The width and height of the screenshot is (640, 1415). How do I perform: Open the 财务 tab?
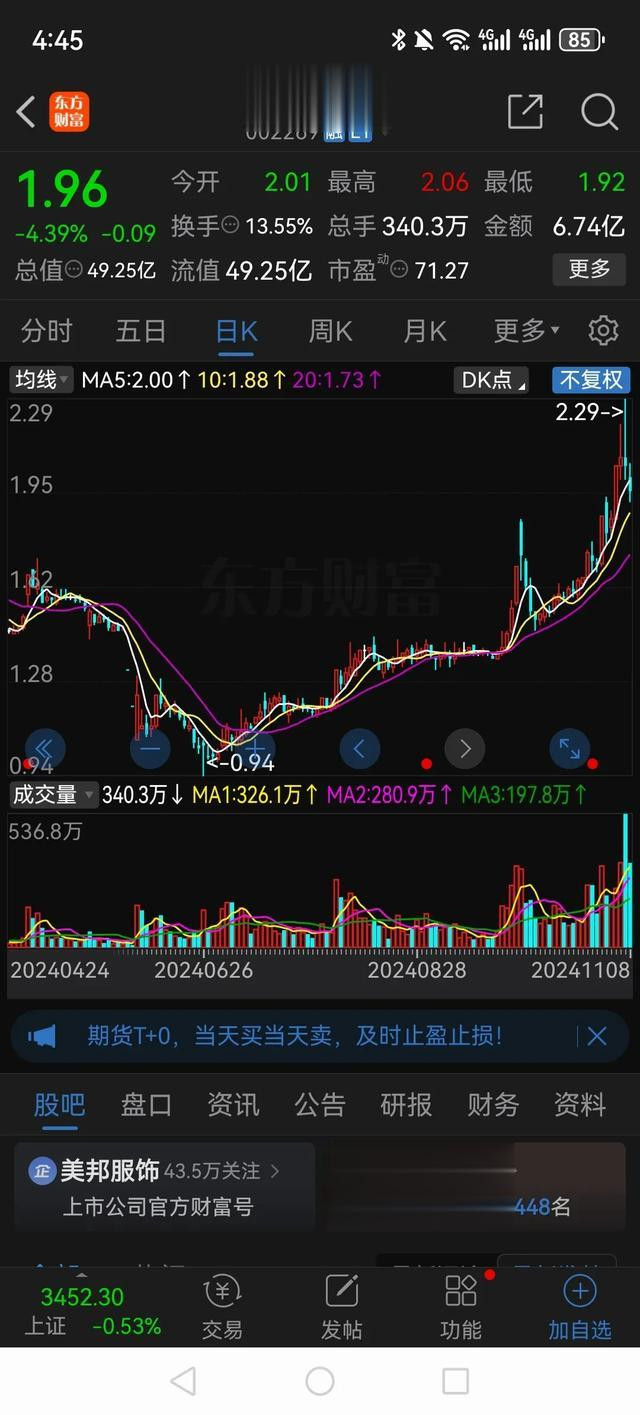tap(493, 1104)
